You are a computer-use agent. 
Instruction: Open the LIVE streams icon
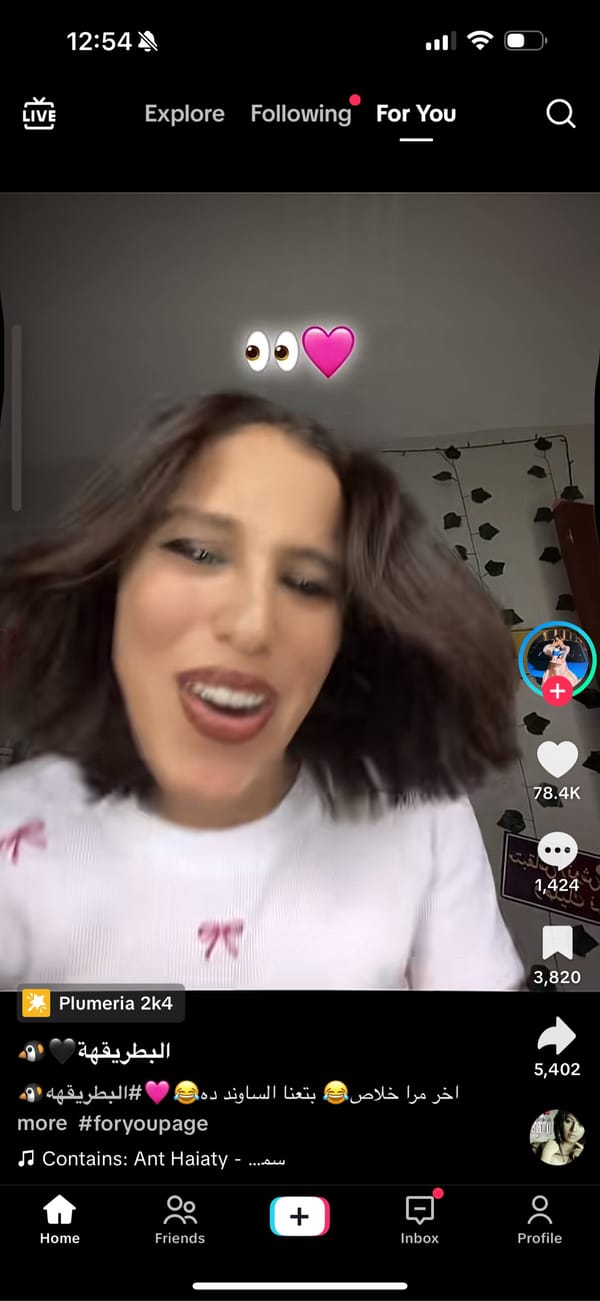pos(39,114)
